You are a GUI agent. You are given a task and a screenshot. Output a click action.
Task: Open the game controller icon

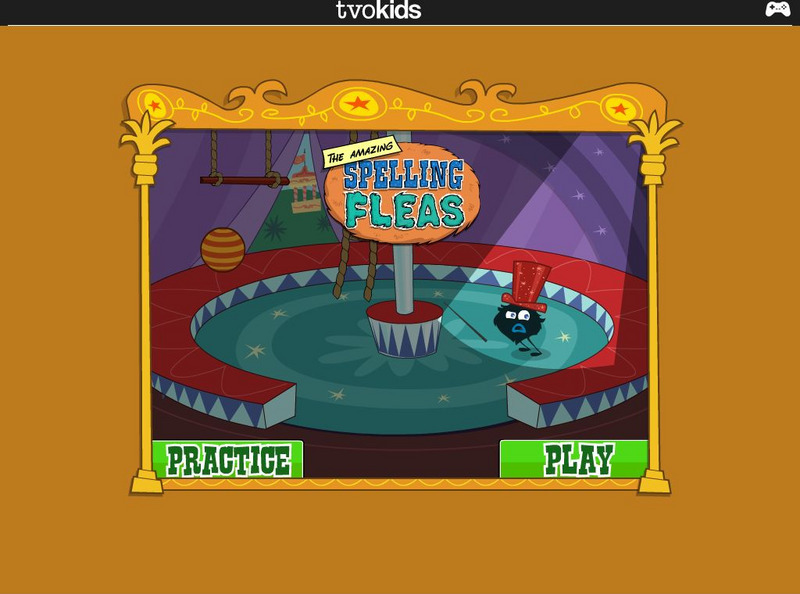777,10
